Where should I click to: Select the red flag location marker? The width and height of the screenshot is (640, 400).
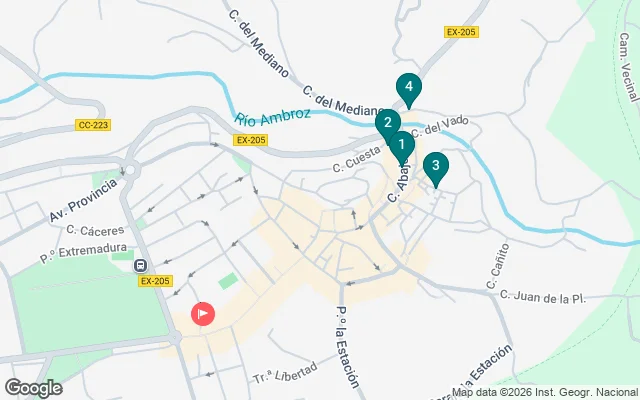[x=203, y=314]
